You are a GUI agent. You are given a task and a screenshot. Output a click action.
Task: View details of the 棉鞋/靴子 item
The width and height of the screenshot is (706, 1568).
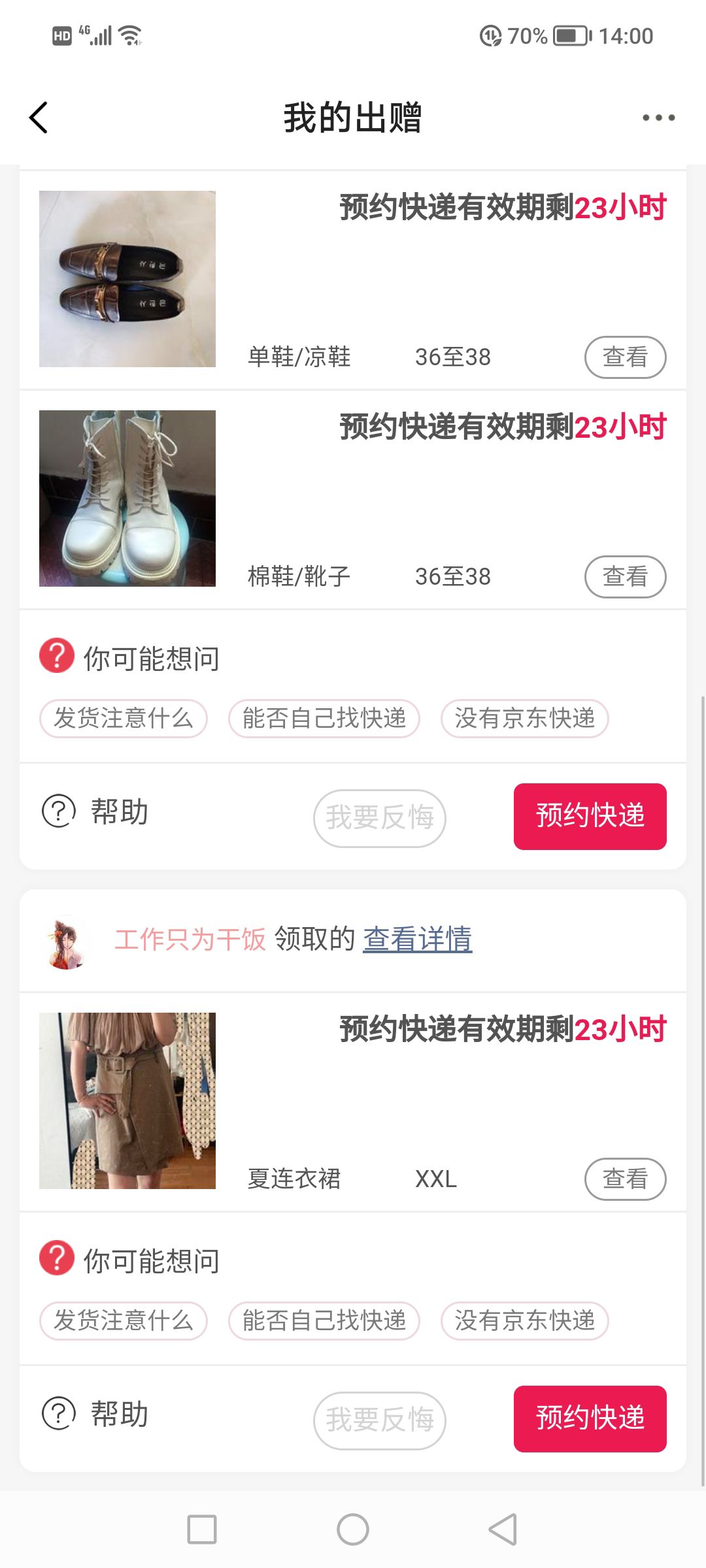pos(625,577)
